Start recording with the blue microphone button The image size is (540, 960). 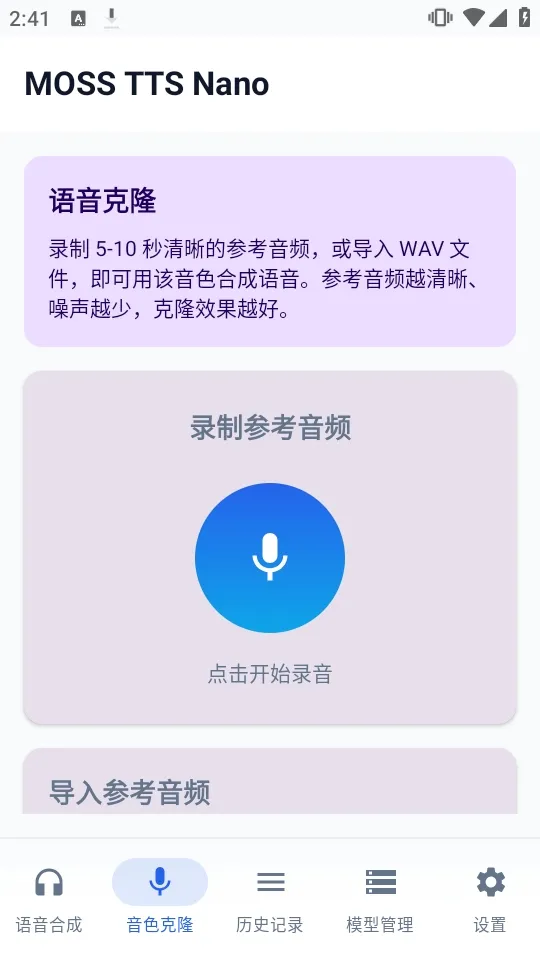270,558
